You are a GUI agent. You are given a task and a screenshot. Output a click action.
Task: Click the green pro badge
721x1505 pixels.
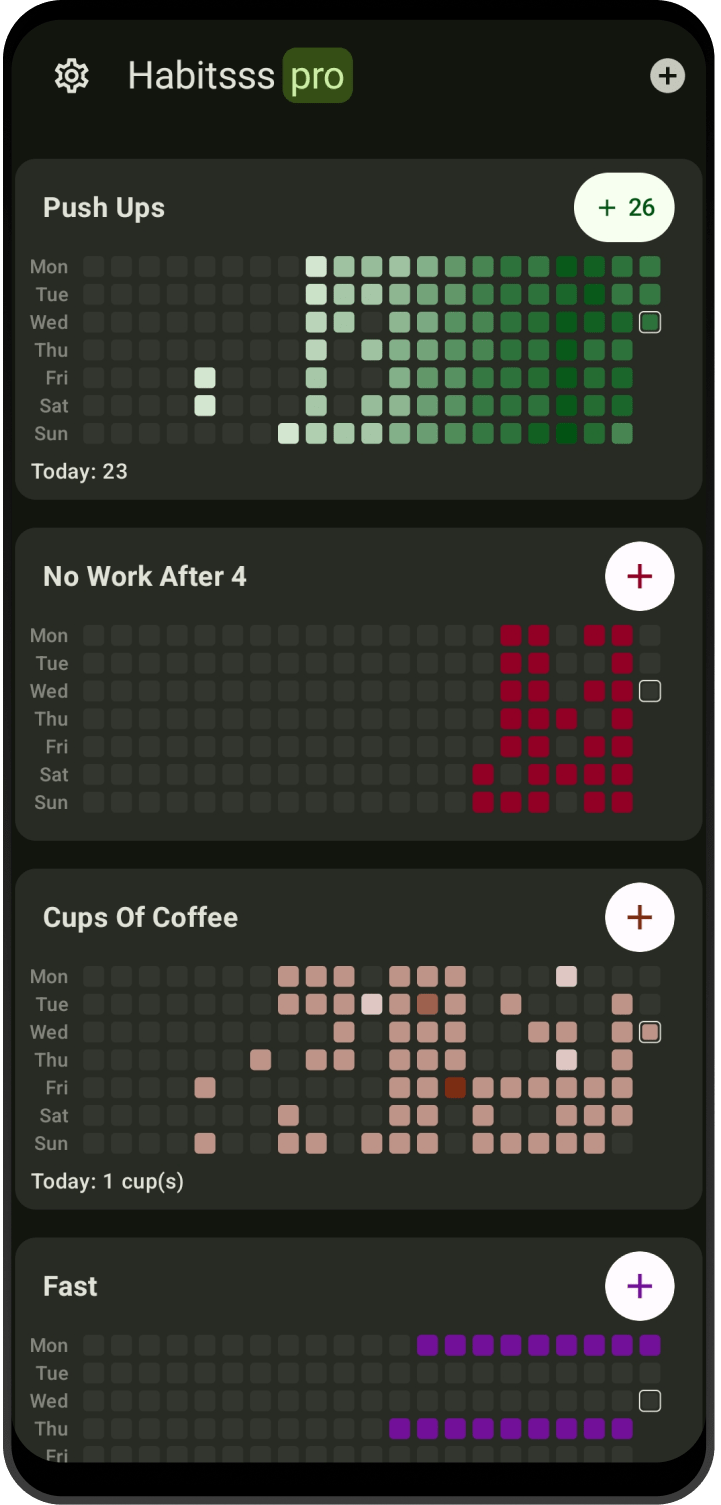(x=317, y=75)
